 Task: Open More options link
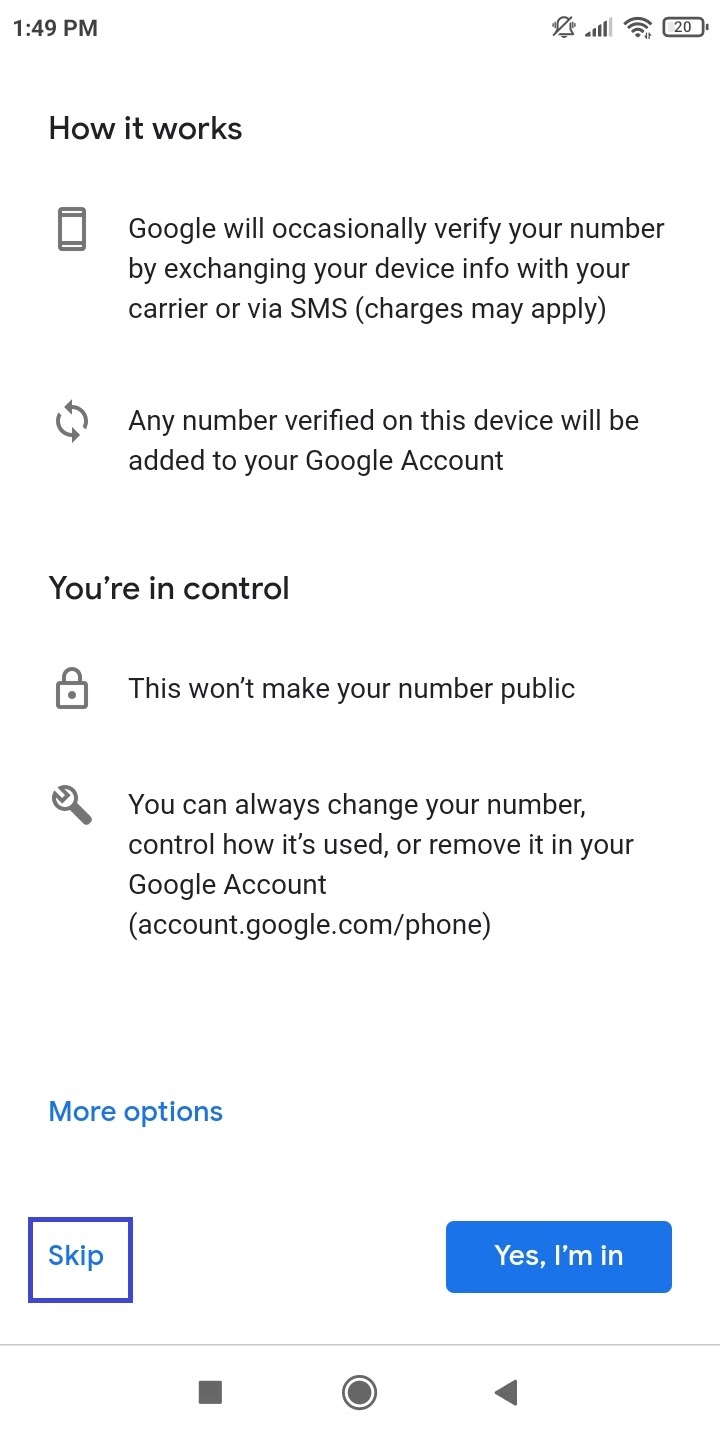[x=136, y=1112]
